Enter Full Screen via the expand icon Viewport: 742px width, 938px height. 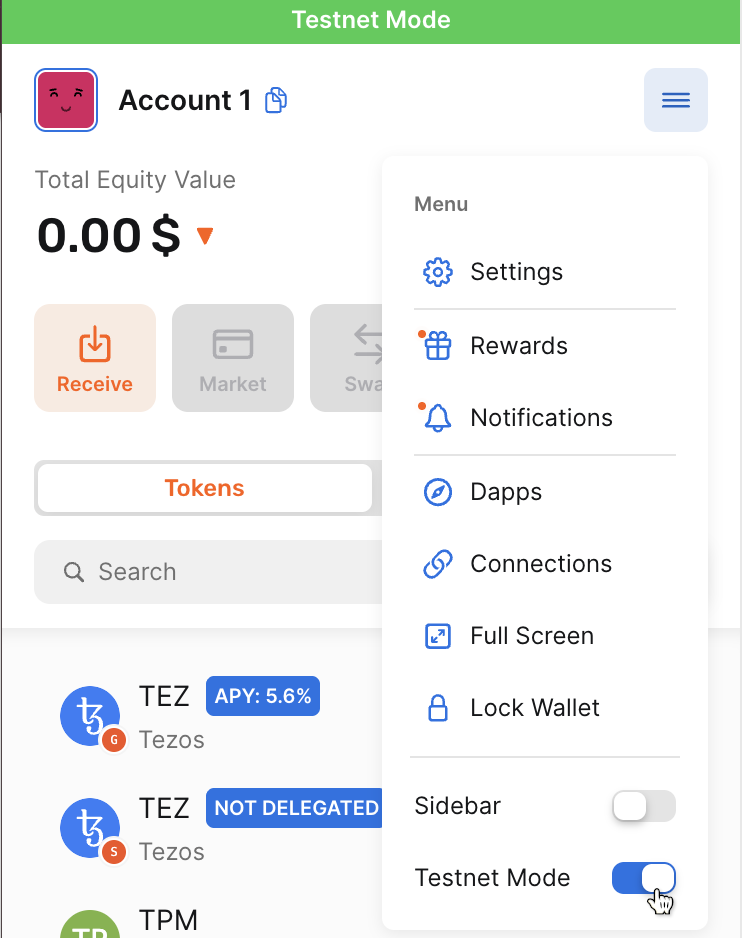pyautogui.click(x=437, y=635)
